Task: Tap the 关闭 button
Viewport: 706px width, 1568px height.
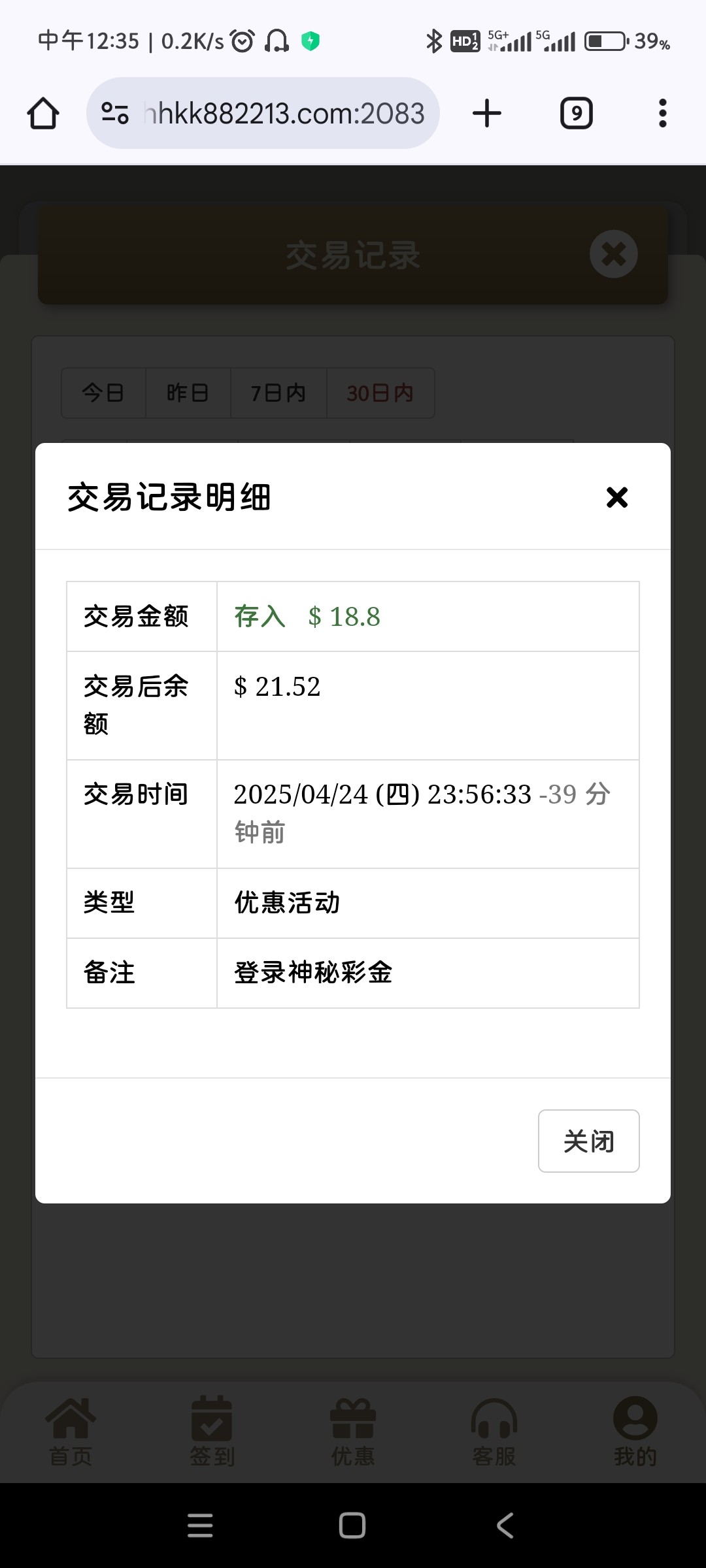Action: pyautogui.click(x=588, y=1141)
